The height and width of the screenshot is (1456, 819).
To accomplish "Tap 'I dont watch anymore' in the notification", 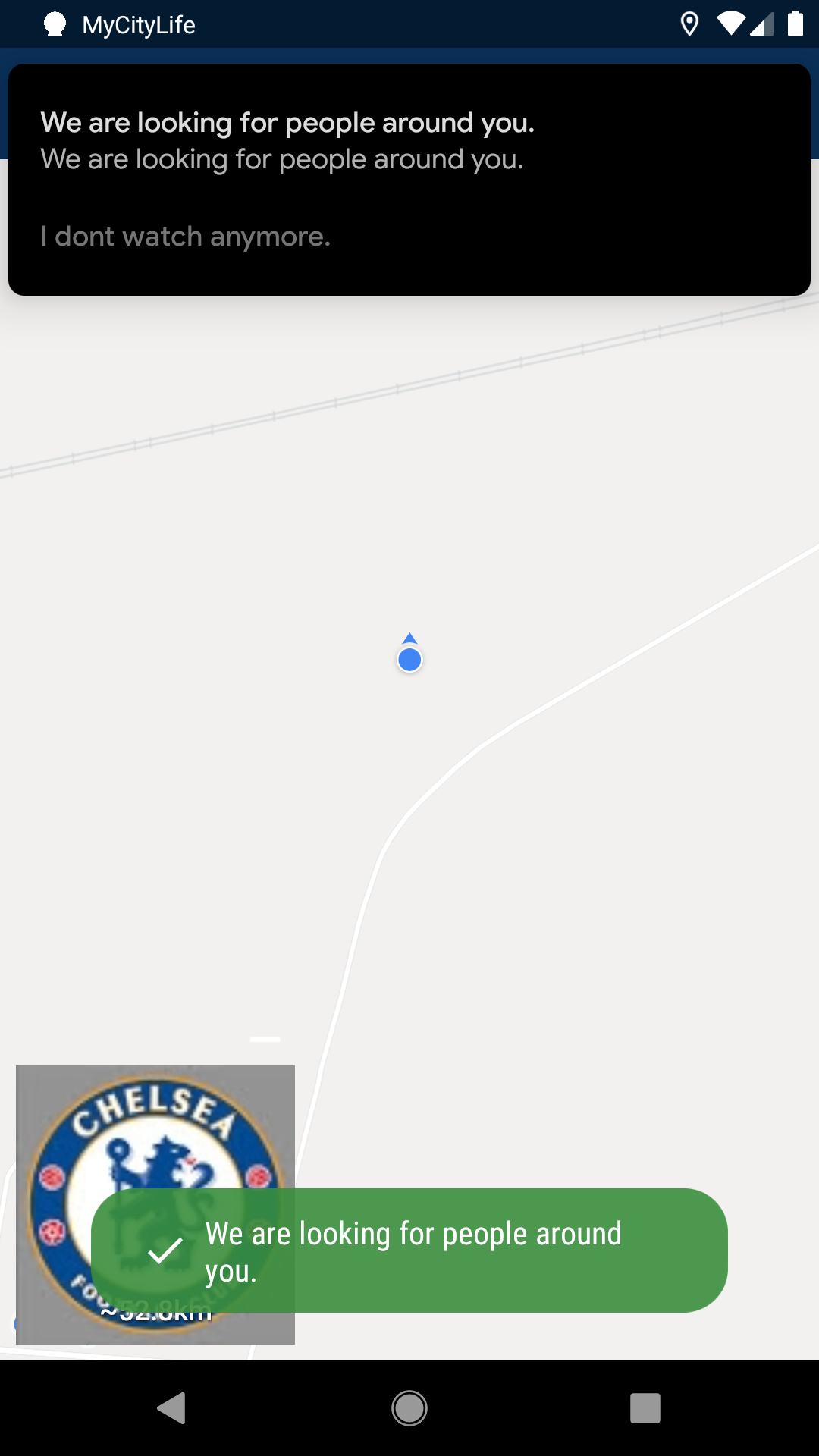I will pyautogui.click(x=186, y=237).
